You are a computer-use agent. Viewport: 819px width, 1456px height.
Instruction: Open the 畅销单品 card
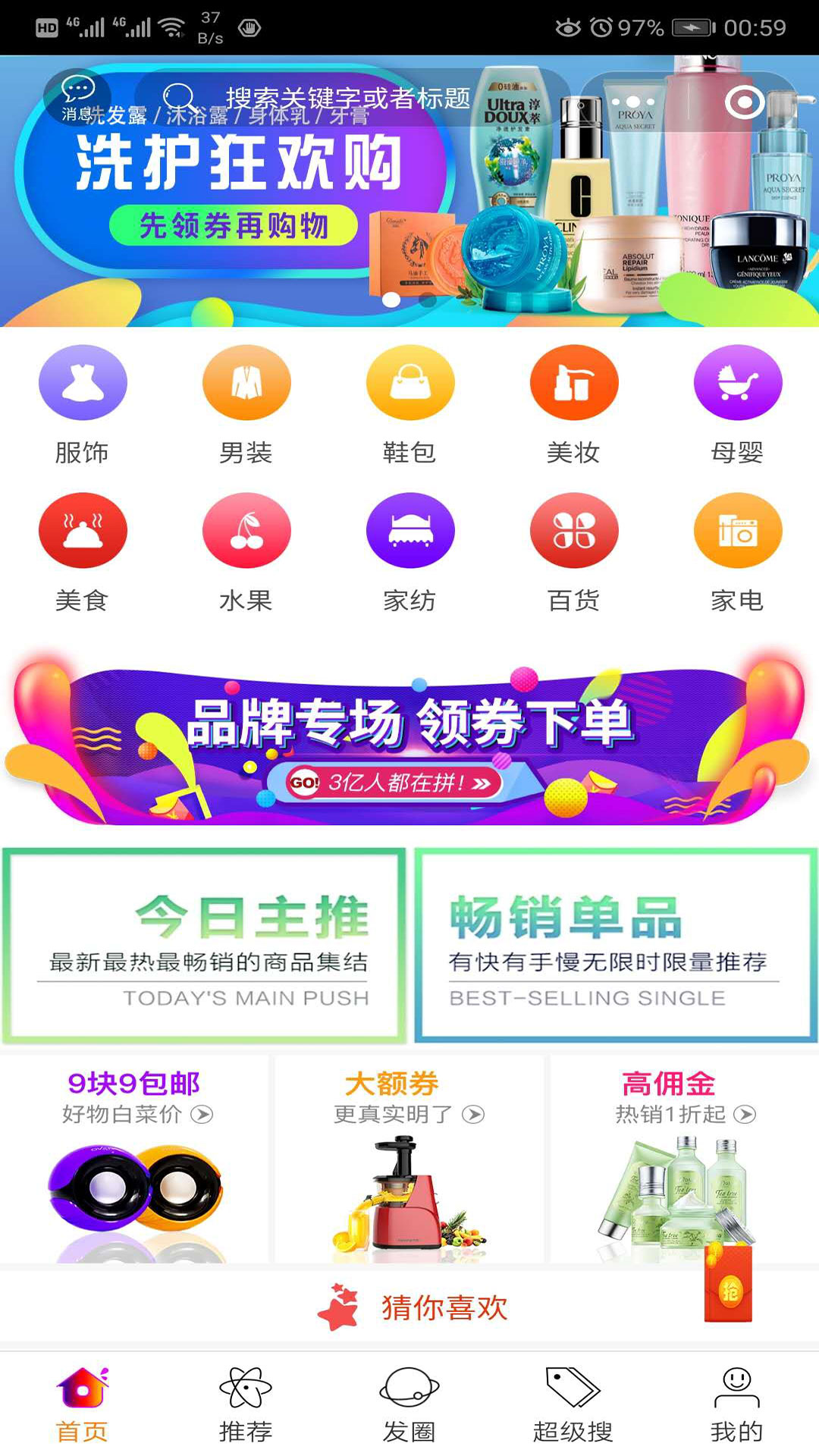coord(615,946)
